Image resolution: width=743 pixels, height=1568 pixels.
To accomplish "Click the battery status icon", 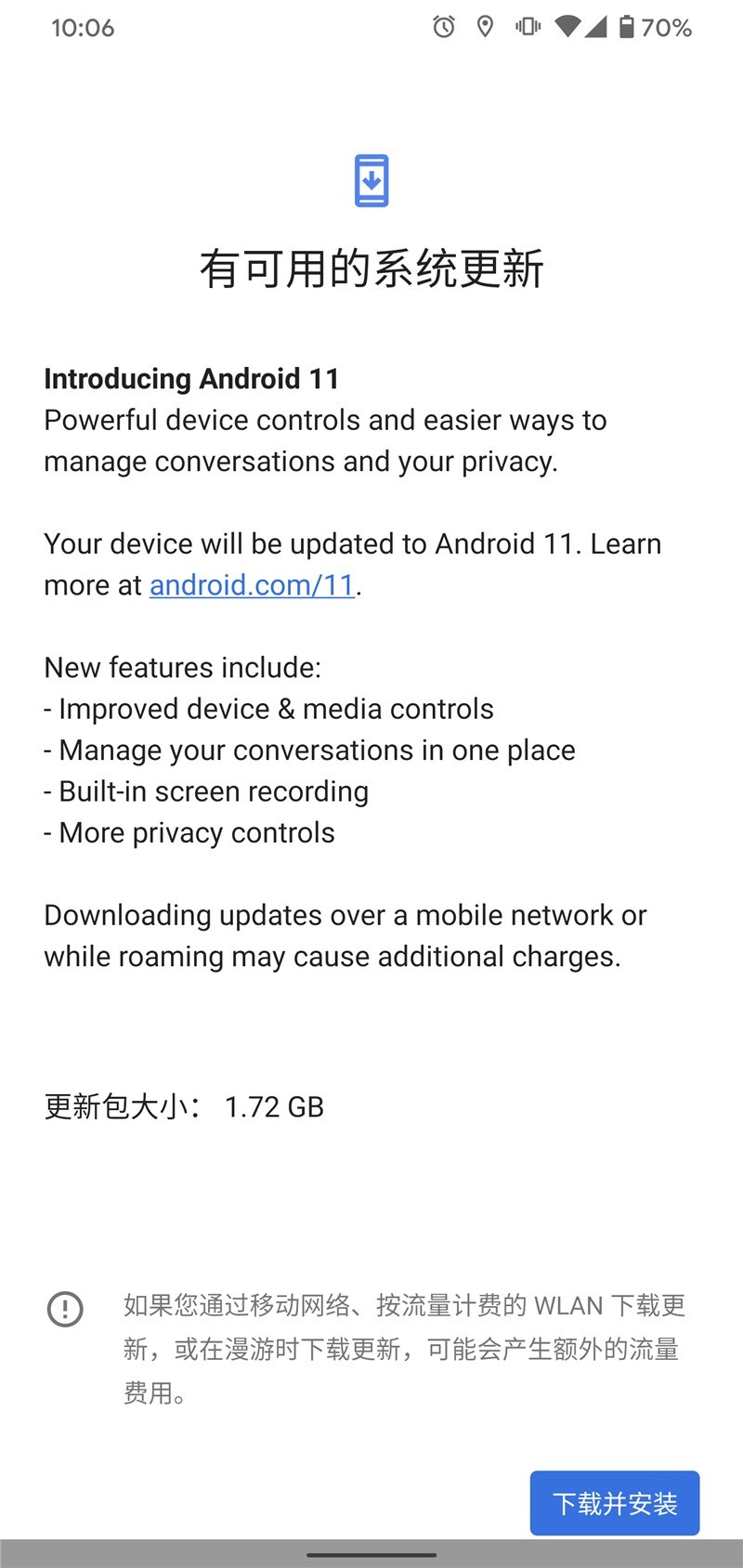I will [627, 28].
